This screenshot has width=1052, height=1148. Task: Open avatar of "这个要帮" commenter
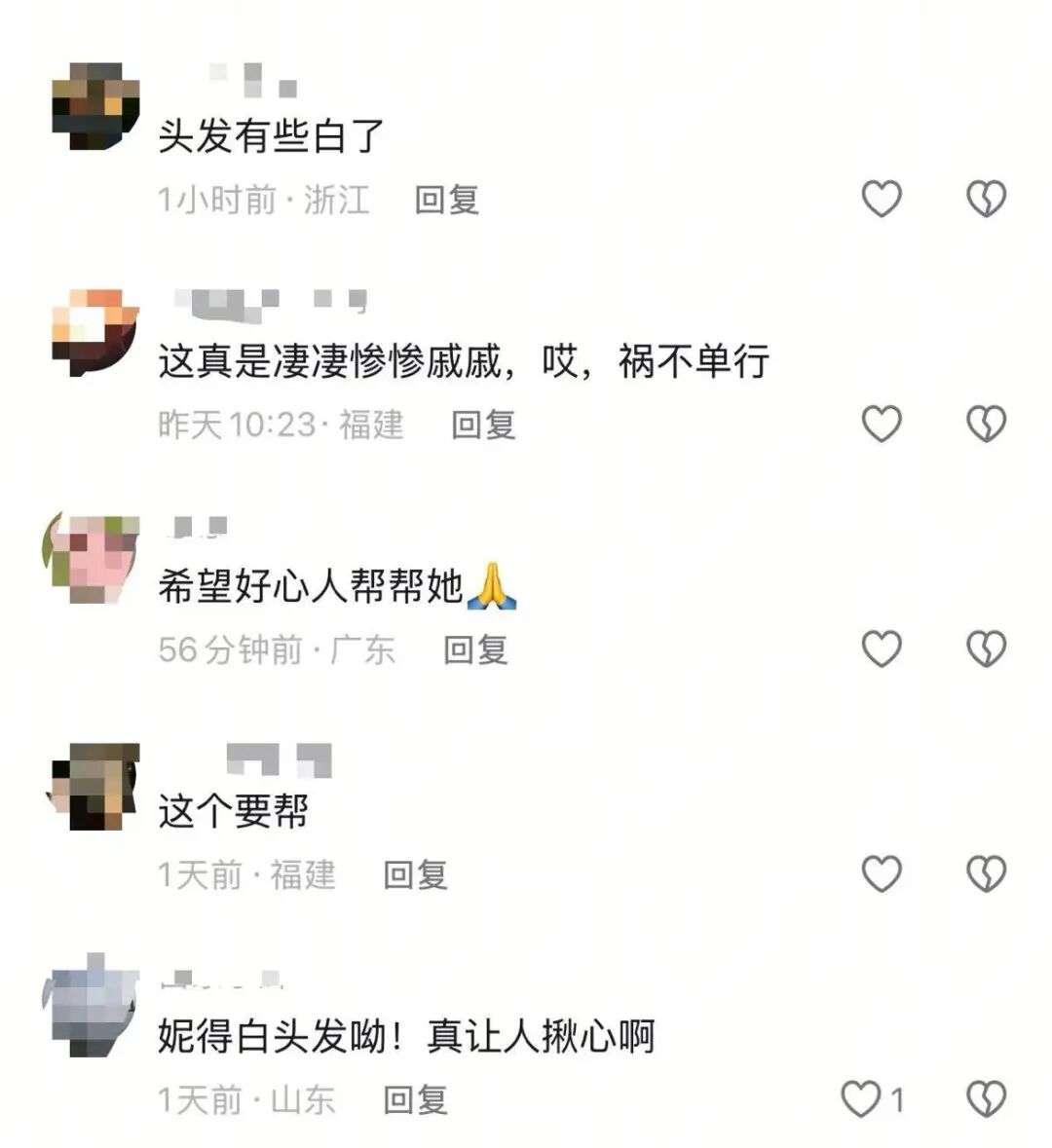click(94, 786)
